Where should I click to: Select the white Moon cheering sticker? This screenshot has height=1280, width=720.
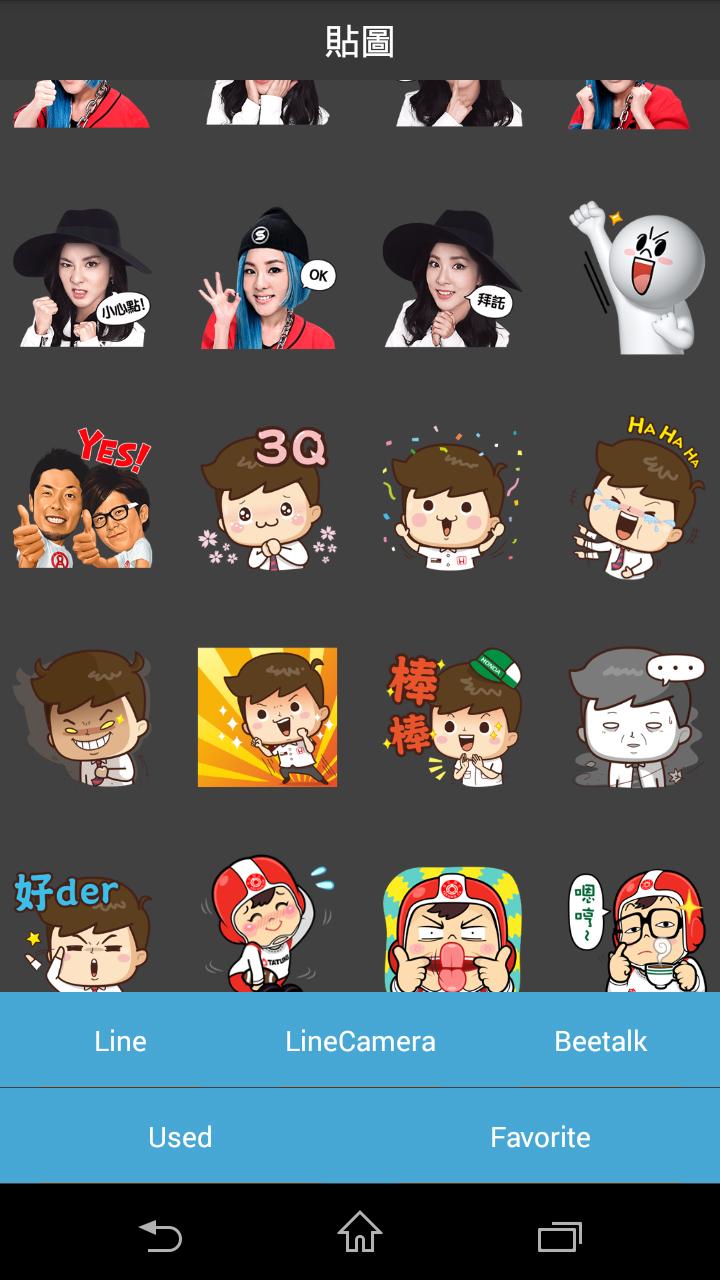(x=635, y=278)
